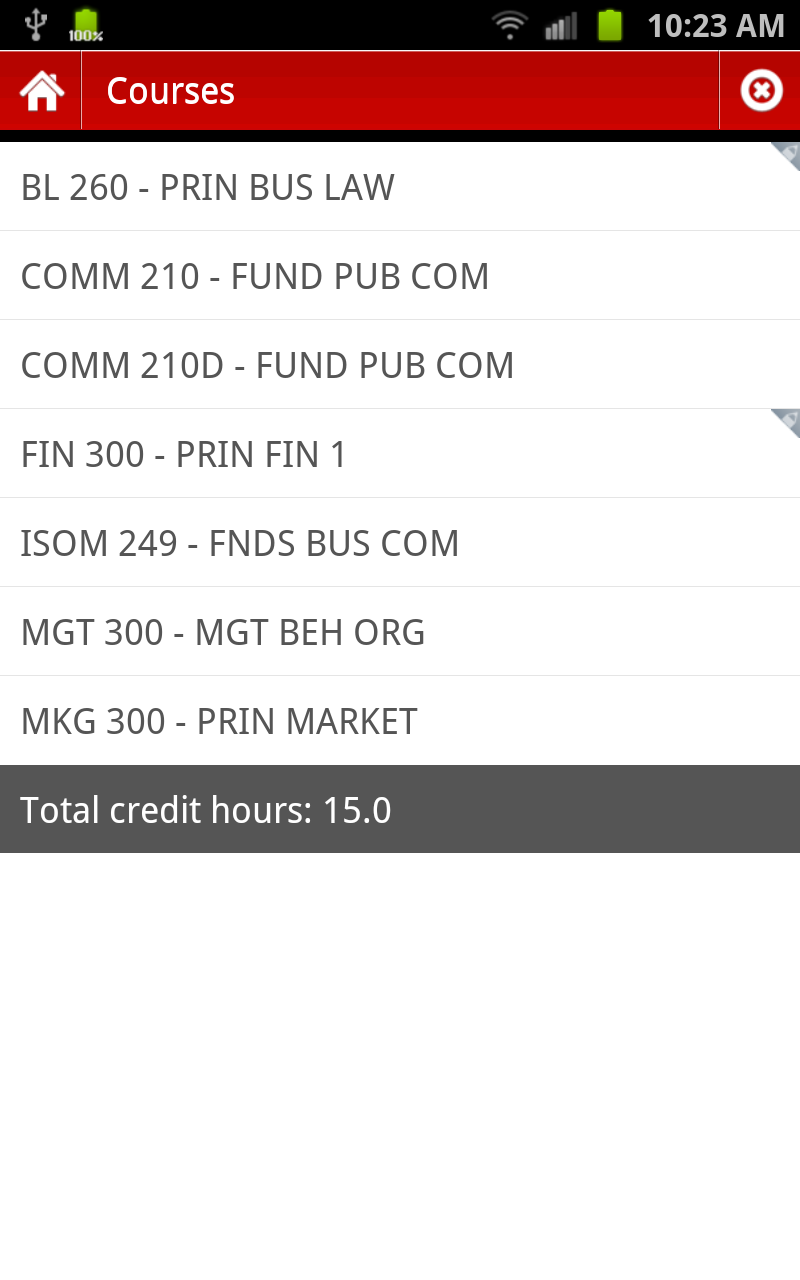This screenshot has width=800, height=1280.
Task: Go to the home screen icon
Action: [41, 91]
